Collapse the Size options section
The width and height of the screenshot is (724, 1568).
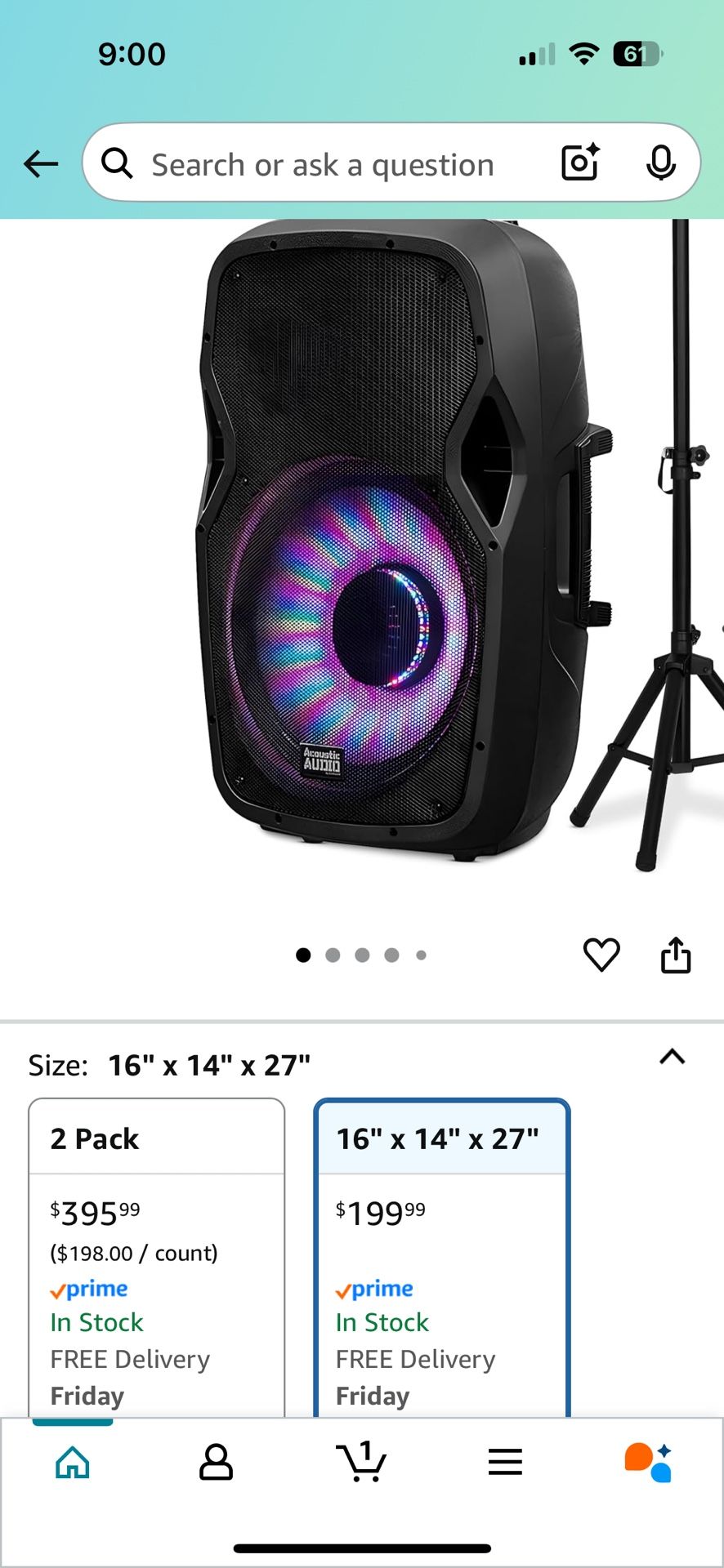click(672, 1057)
